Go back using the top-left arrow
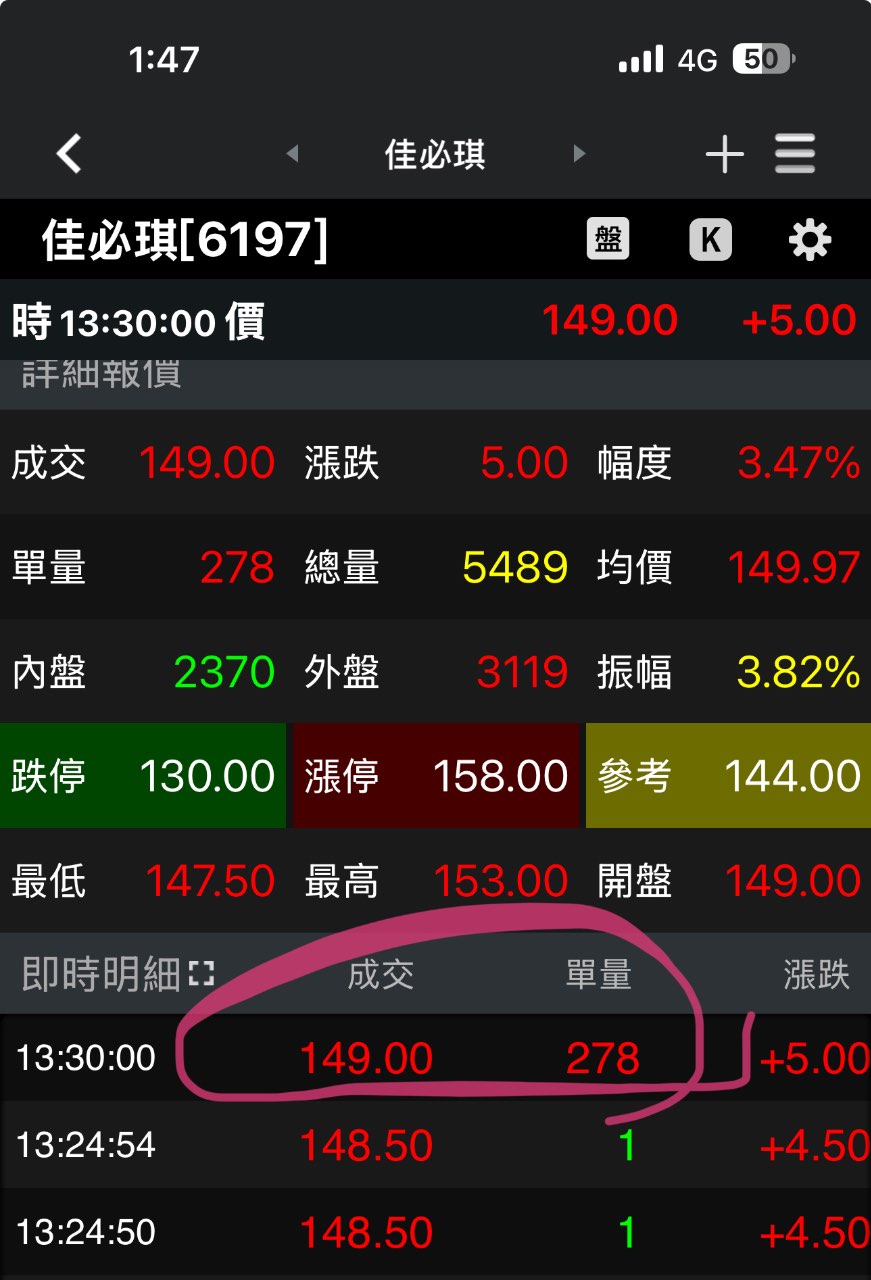871x1280 pixels. coord(69,155)
